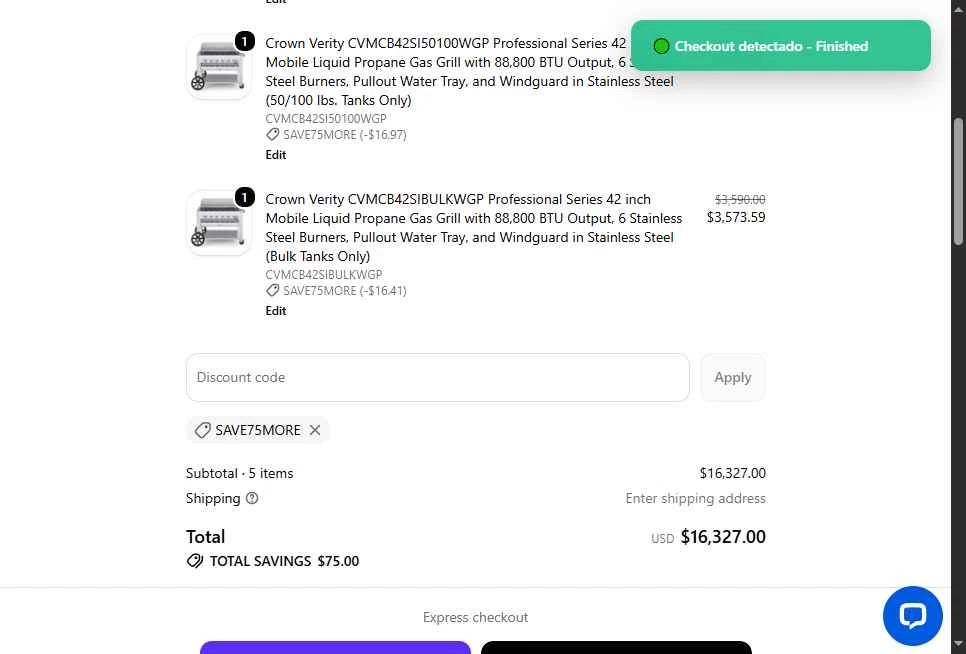Screen dimensions: 966x654
Task: Edit the CVMCB42SIBULKWGP grill item
Action: point(275,310)
